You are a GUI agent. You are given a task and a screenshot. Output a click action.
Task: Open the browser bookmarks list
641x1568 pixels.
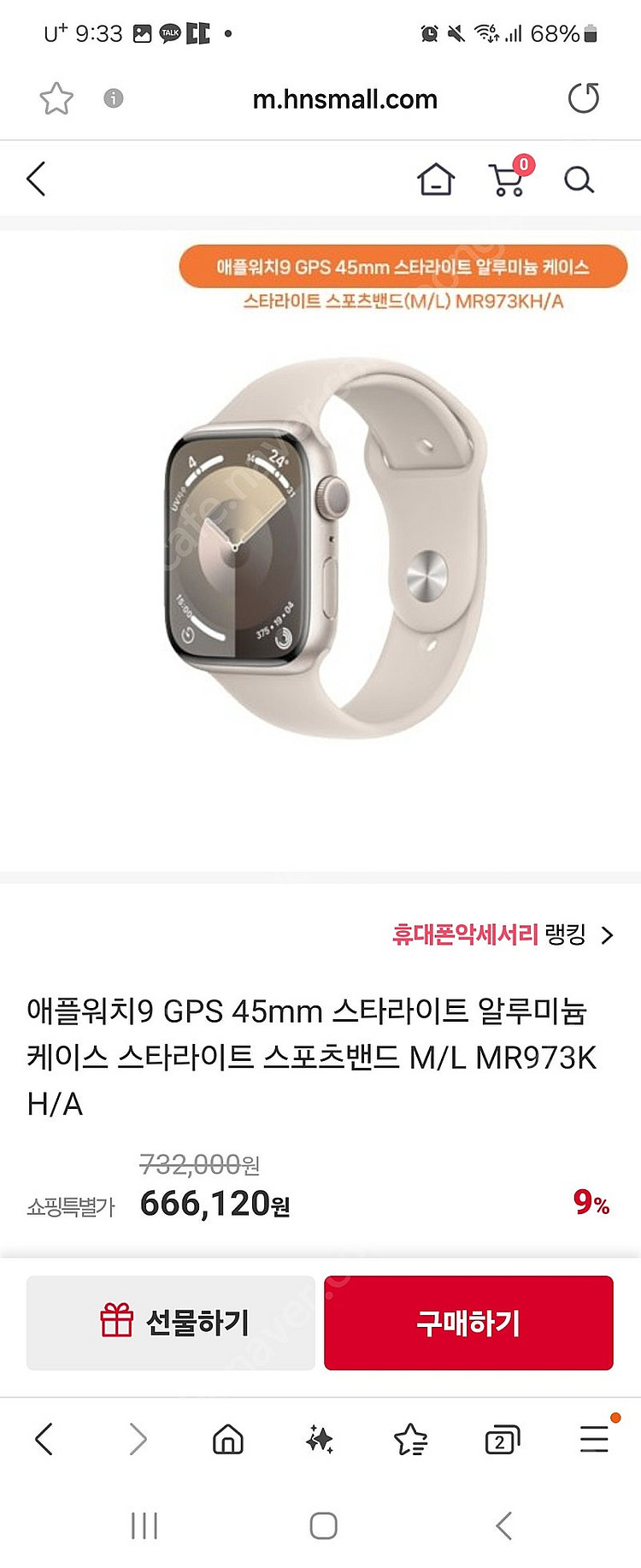411,1440
